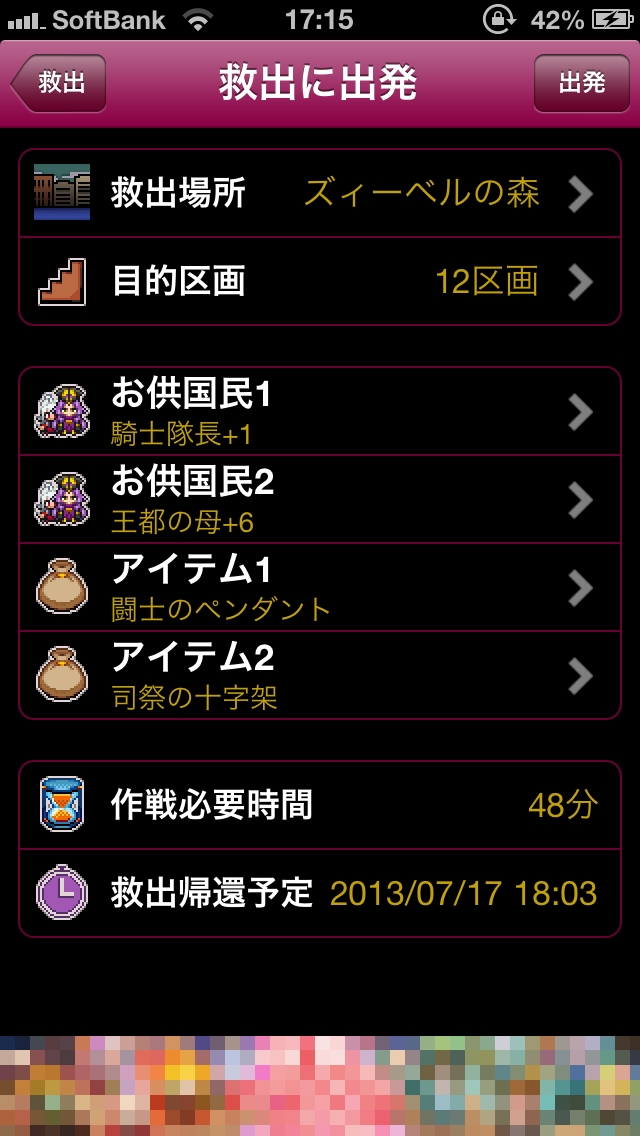This screenshot has width=640, height=1136.
Task: Tap the 出発 button to depart
Action: click(581, 83)
